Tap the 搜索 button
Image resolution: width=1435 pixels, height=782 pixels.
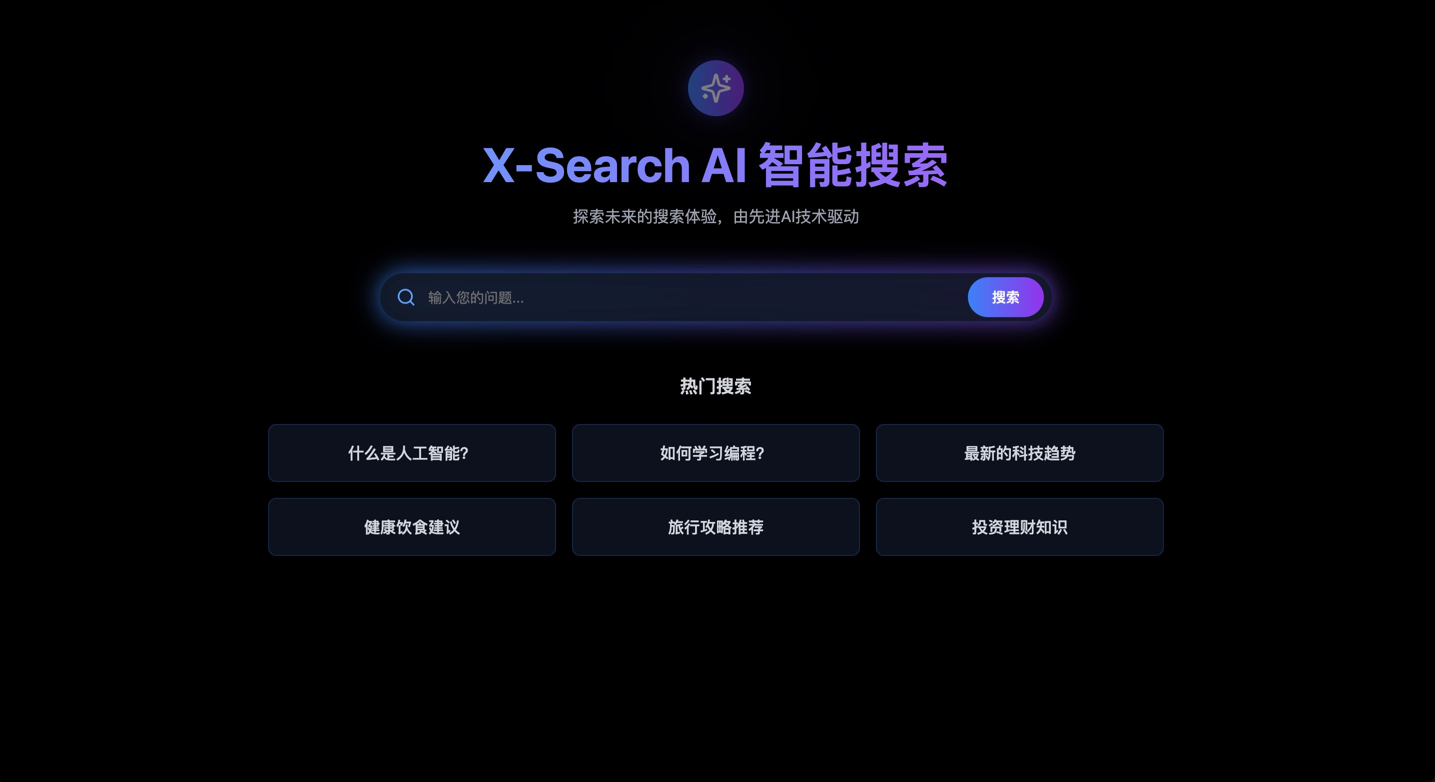pos(1005,297)
